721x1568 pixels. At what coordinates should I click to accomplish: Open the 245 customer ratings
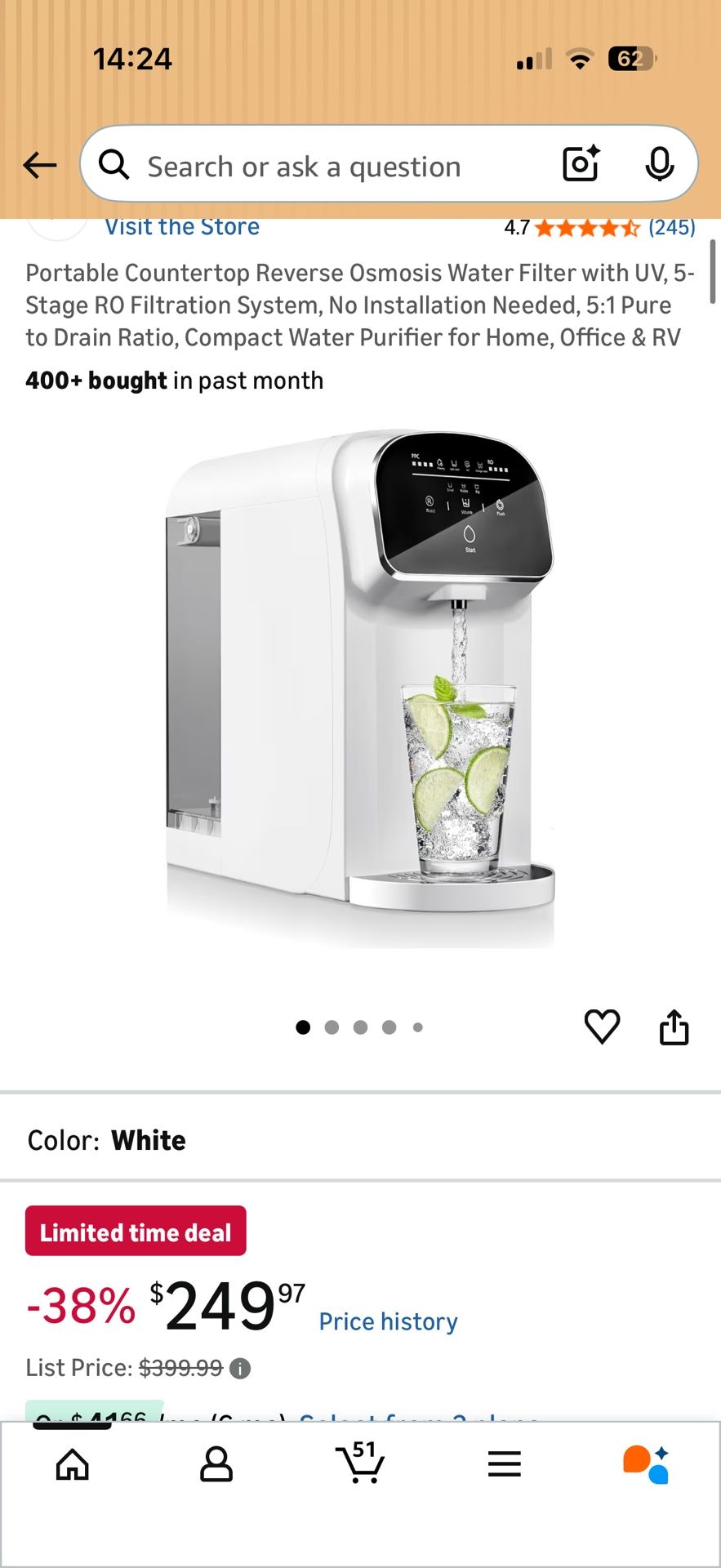point(671,227)
